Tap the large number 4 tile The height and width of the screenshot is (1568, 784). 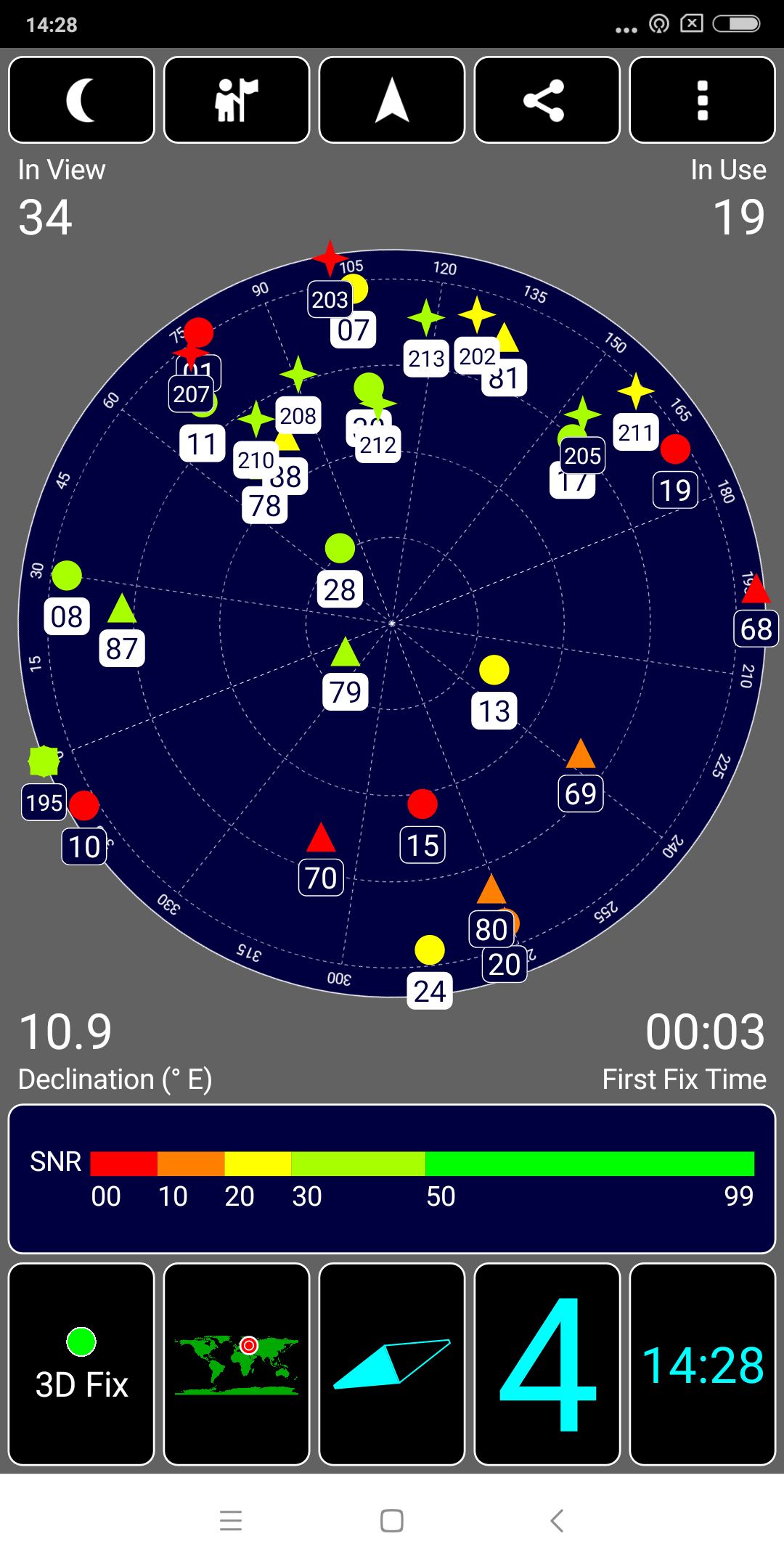point(547,1364)
